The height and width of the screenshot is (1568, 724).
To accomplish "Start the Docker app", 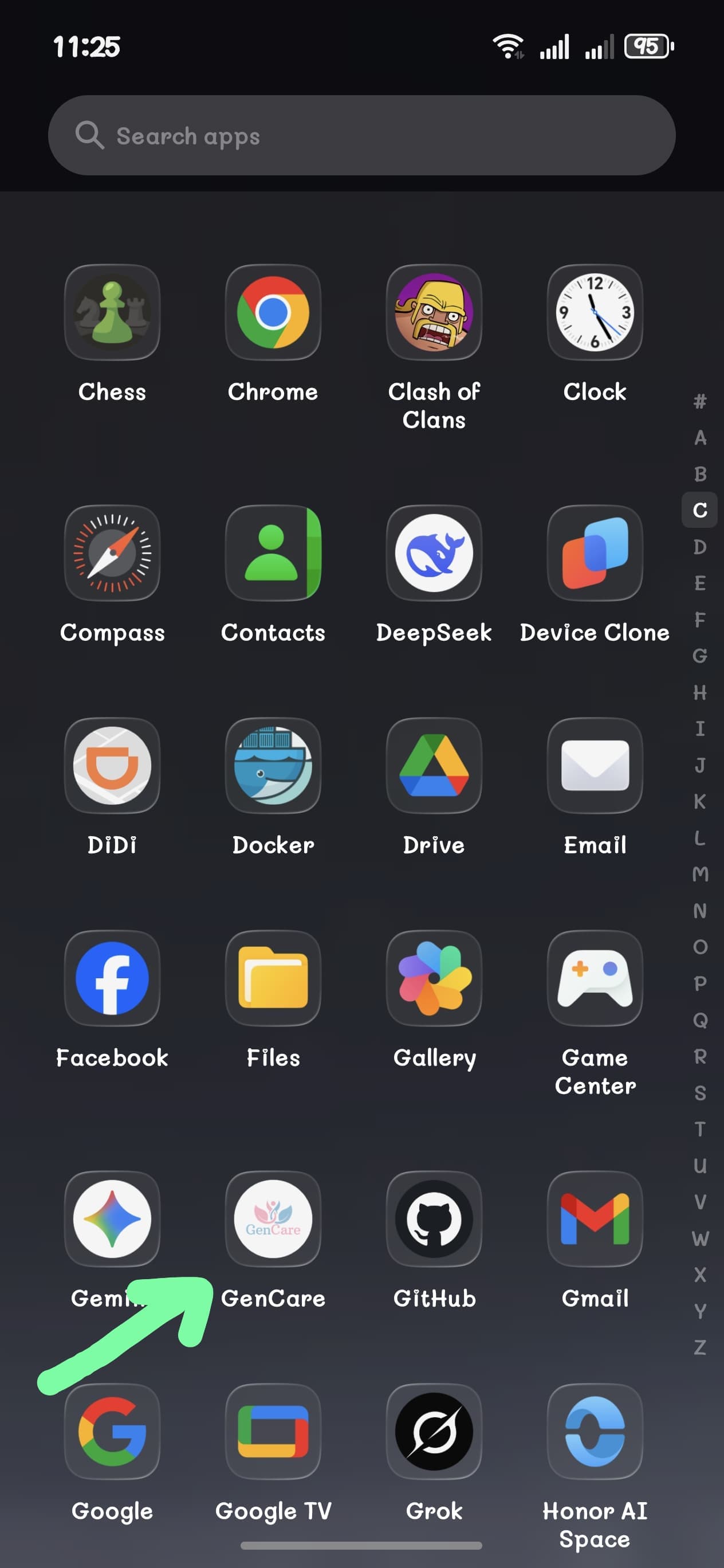I will (273, 766).
